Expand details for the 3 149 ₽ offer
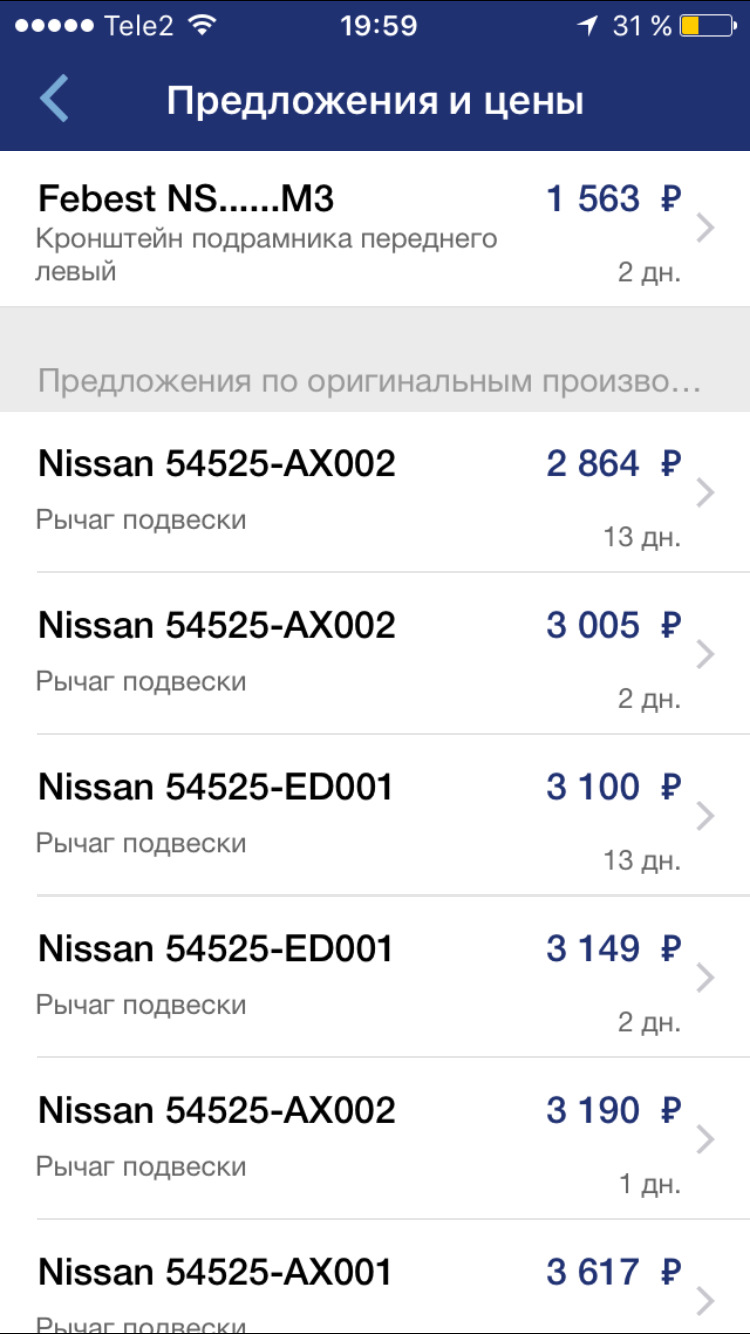The height and width of the screenshot is (1334, 750). 703,977
